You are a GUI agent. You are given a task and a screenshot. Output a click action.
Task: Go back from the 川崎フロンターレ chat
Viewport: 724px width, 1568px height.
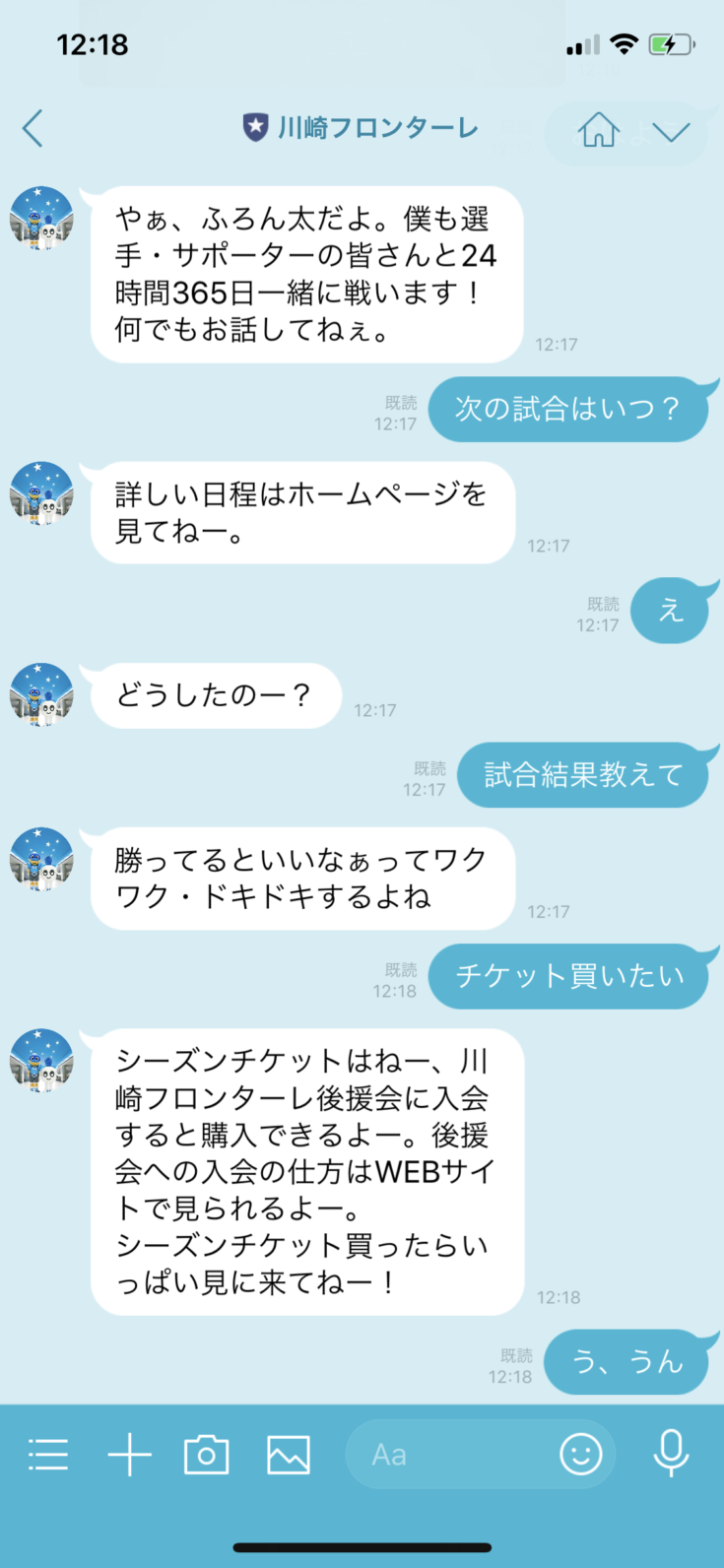[x=33, y=128]
